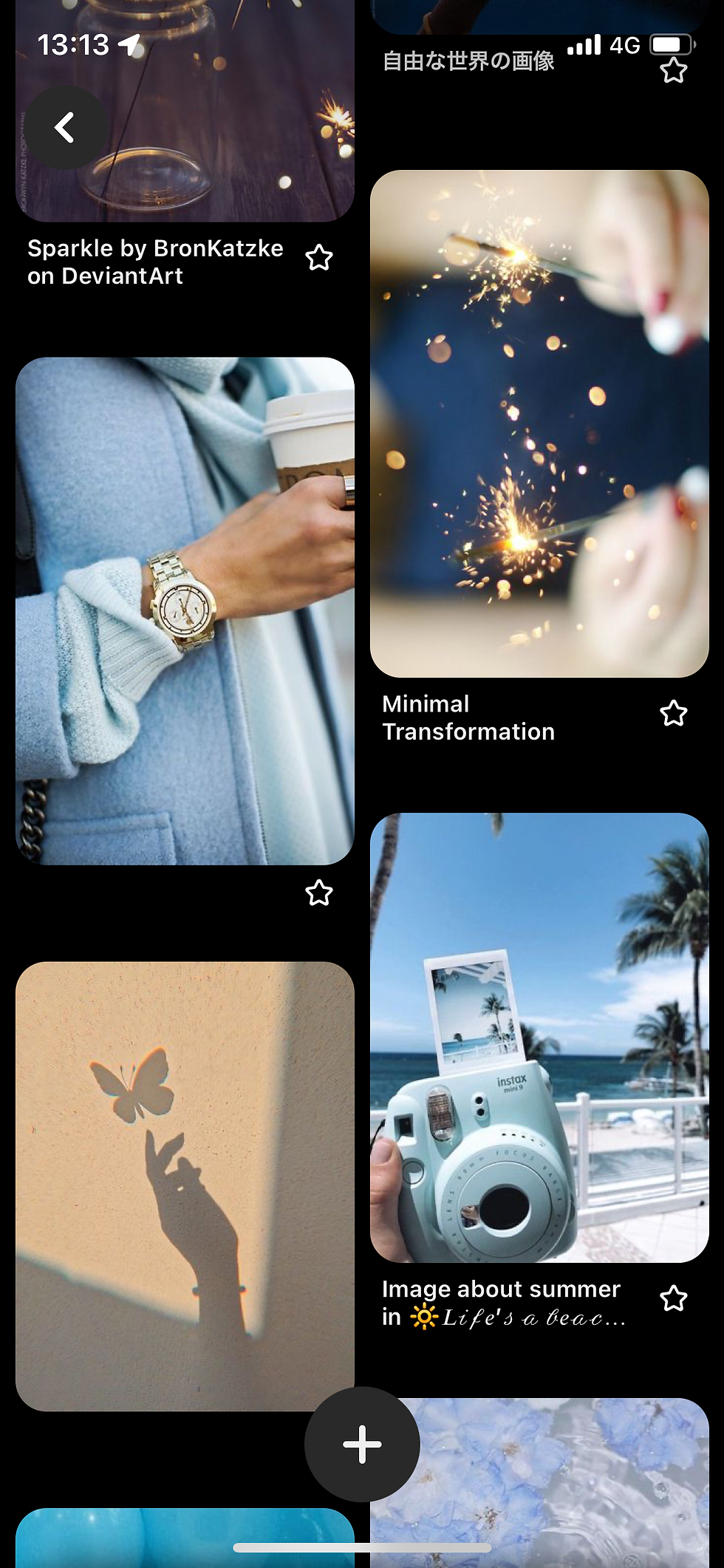Viewport: 724px width, 1568px height.
Task: Open the instax camera beach image
Action: [539, 1037]
